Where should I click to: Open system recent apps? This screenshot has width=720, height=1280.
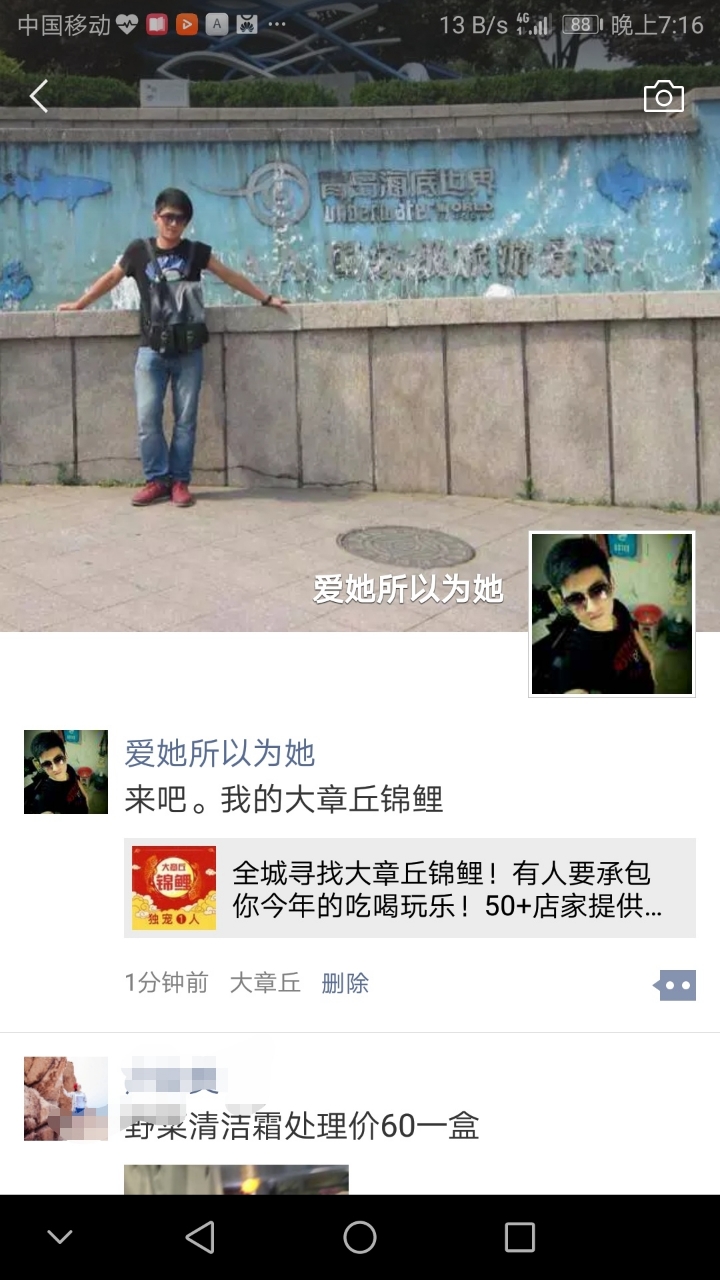pos(519,1238)
